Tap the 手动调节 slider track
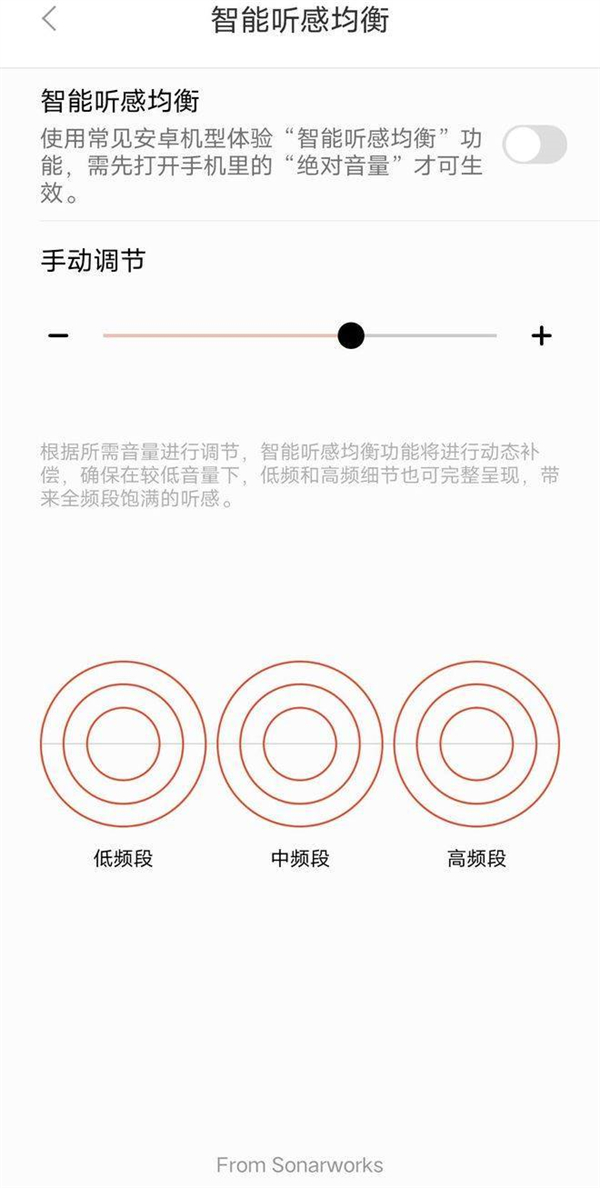Screen dimensions: 600x1188 tap(300, 336)
